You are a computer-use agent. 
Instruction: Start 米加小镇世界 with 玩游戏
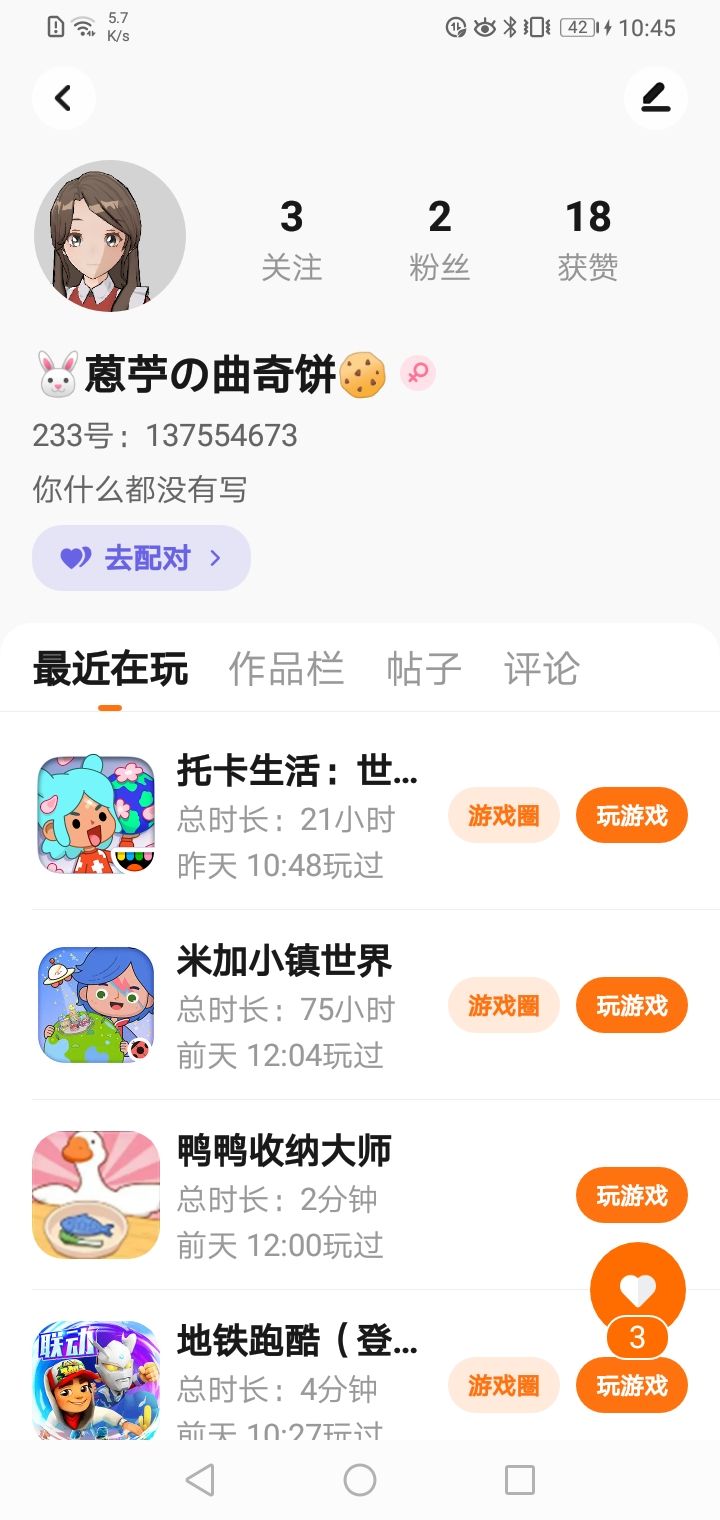631,1005
